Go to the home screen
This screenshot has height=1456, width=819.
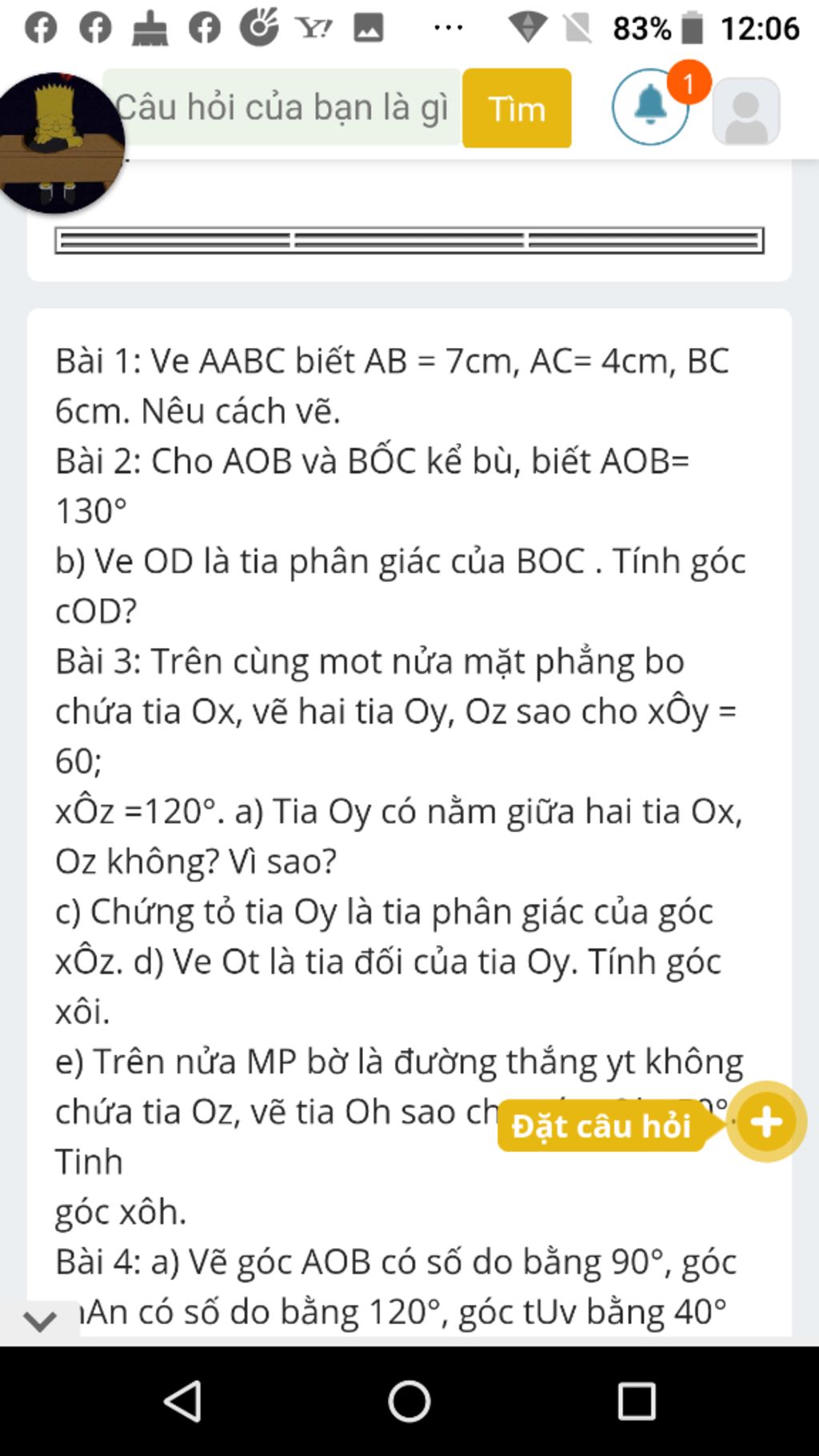click(x=409, y=1401)
